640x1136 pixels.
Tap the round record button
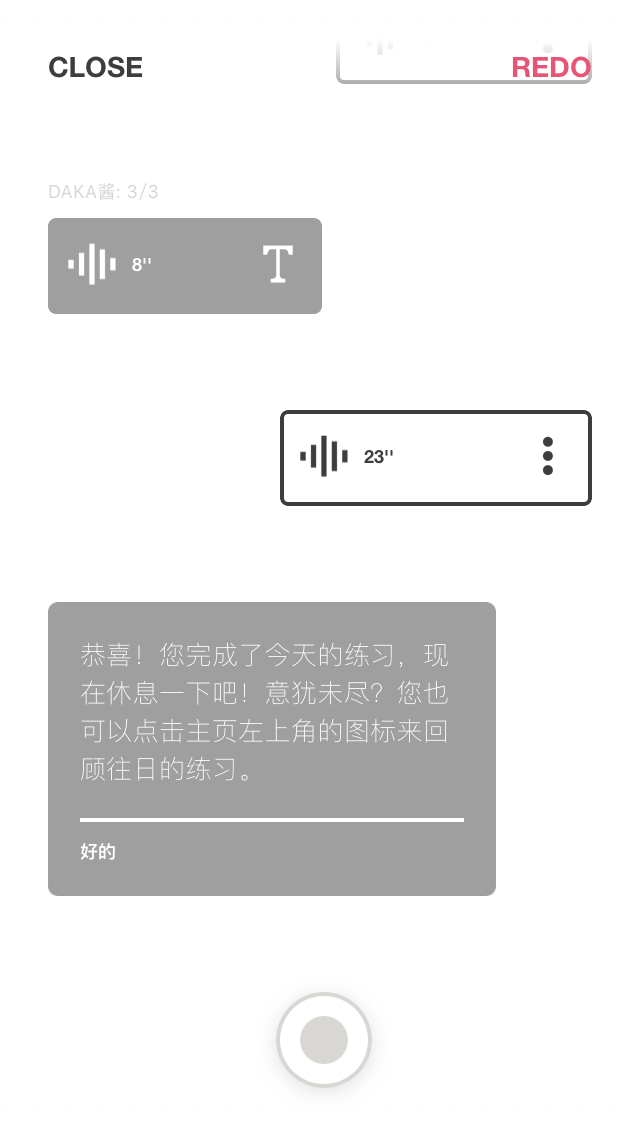point(323,1039)
